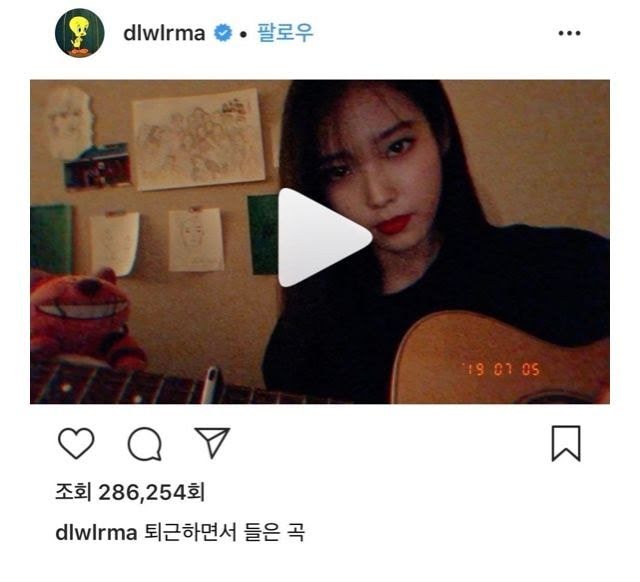640x582 pixels.
Task: Open the dlwlrma username in the header
Action: click(x=164, y=33)
